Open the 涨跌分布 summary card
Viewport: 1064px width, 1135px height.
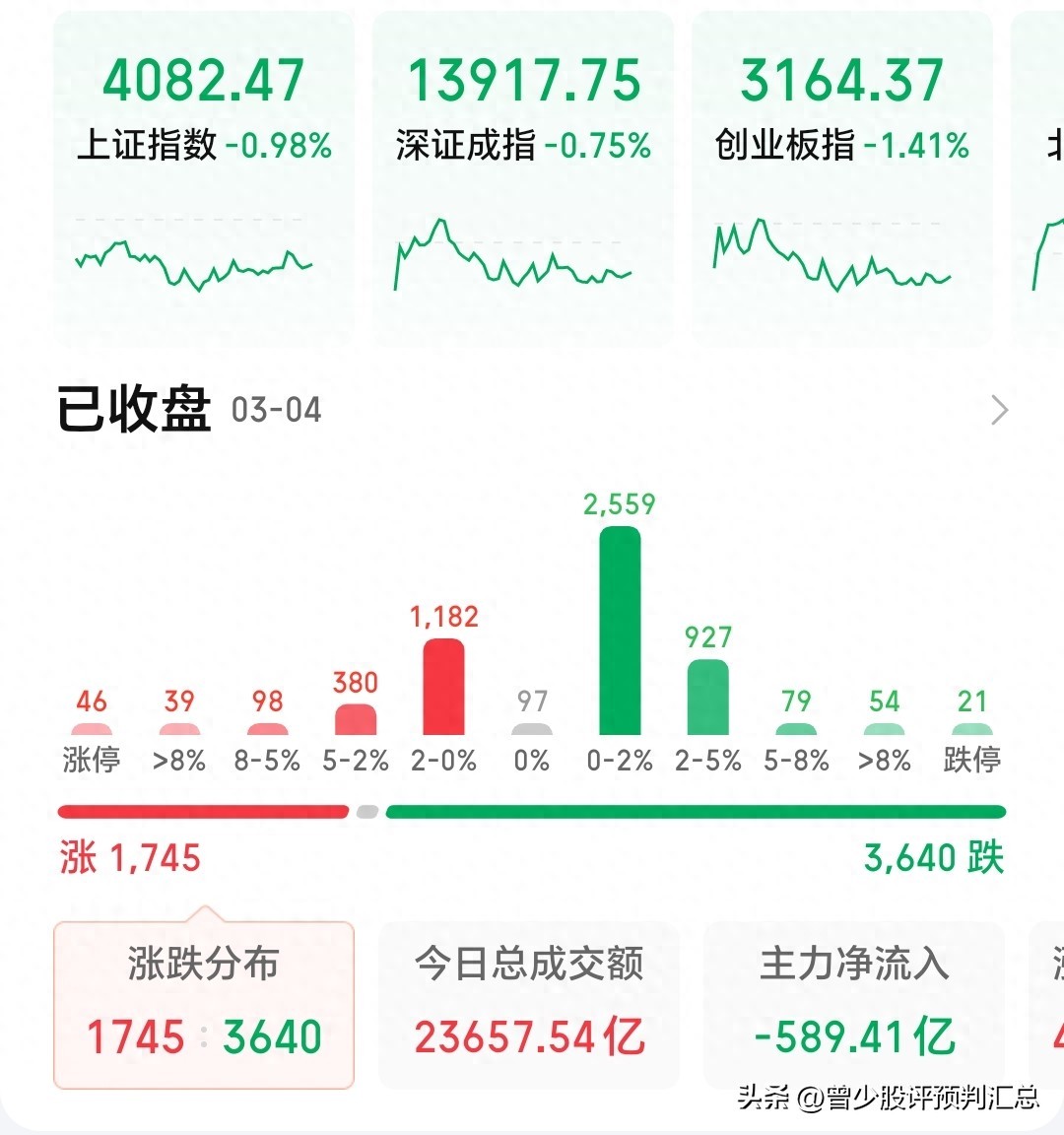tap(202, 1000)
